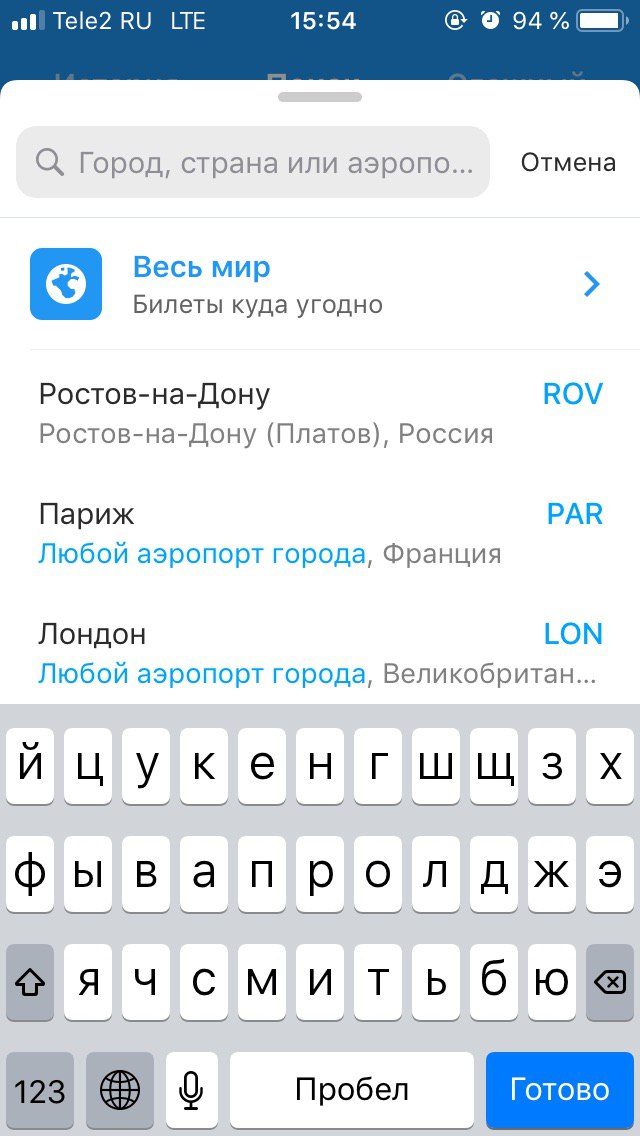Choose Лондон LON destination
640x1136 pixels.
pos(320,653)
